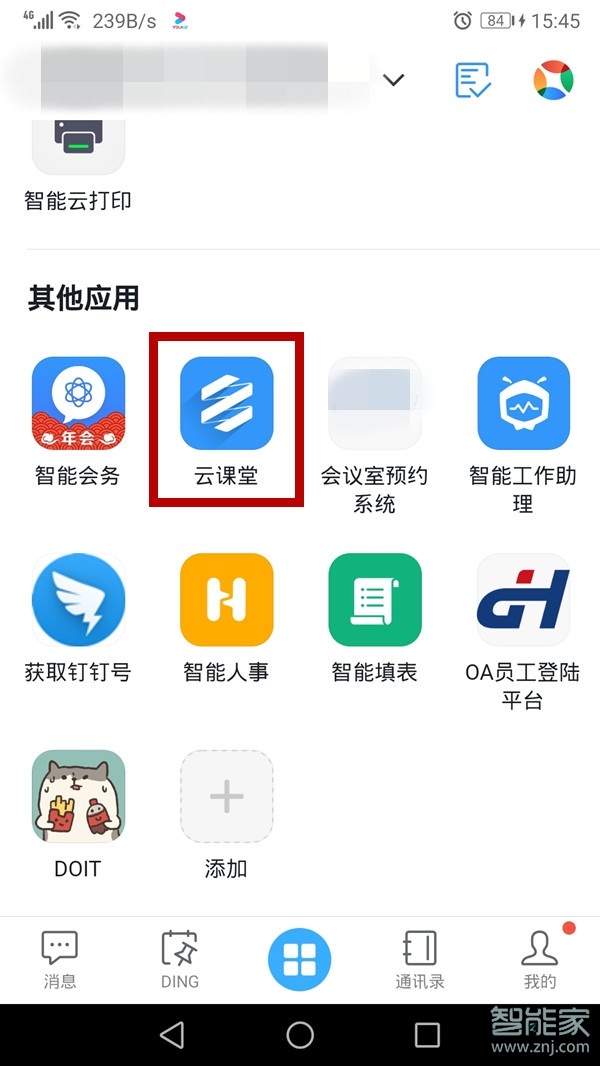This screenshot has width=600, height=1066.
Task: Tap the colorful assistant icon
Action: click(x=553, y=80)
